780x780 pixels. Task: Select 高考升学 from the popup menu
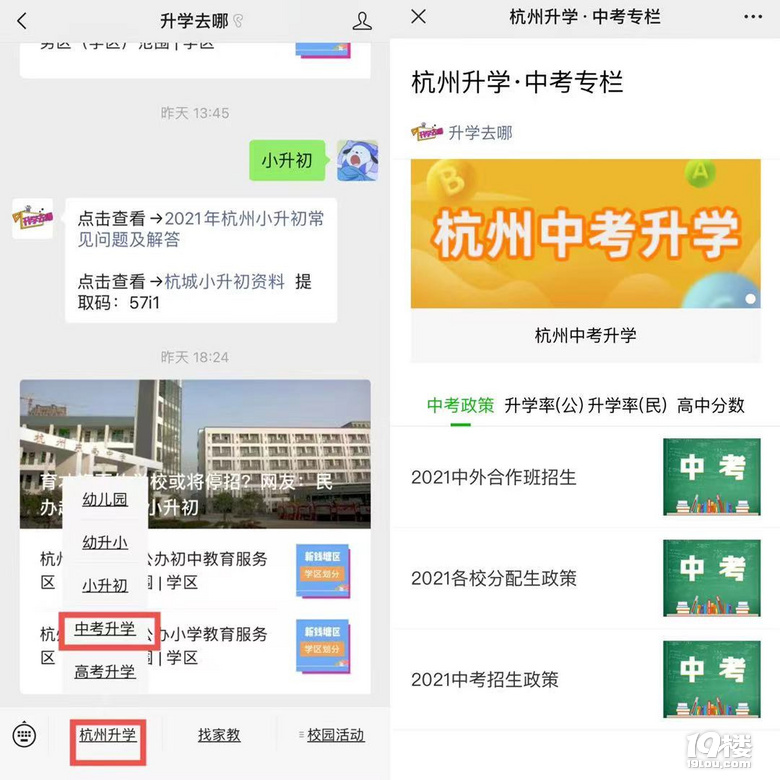pos(105,672)
